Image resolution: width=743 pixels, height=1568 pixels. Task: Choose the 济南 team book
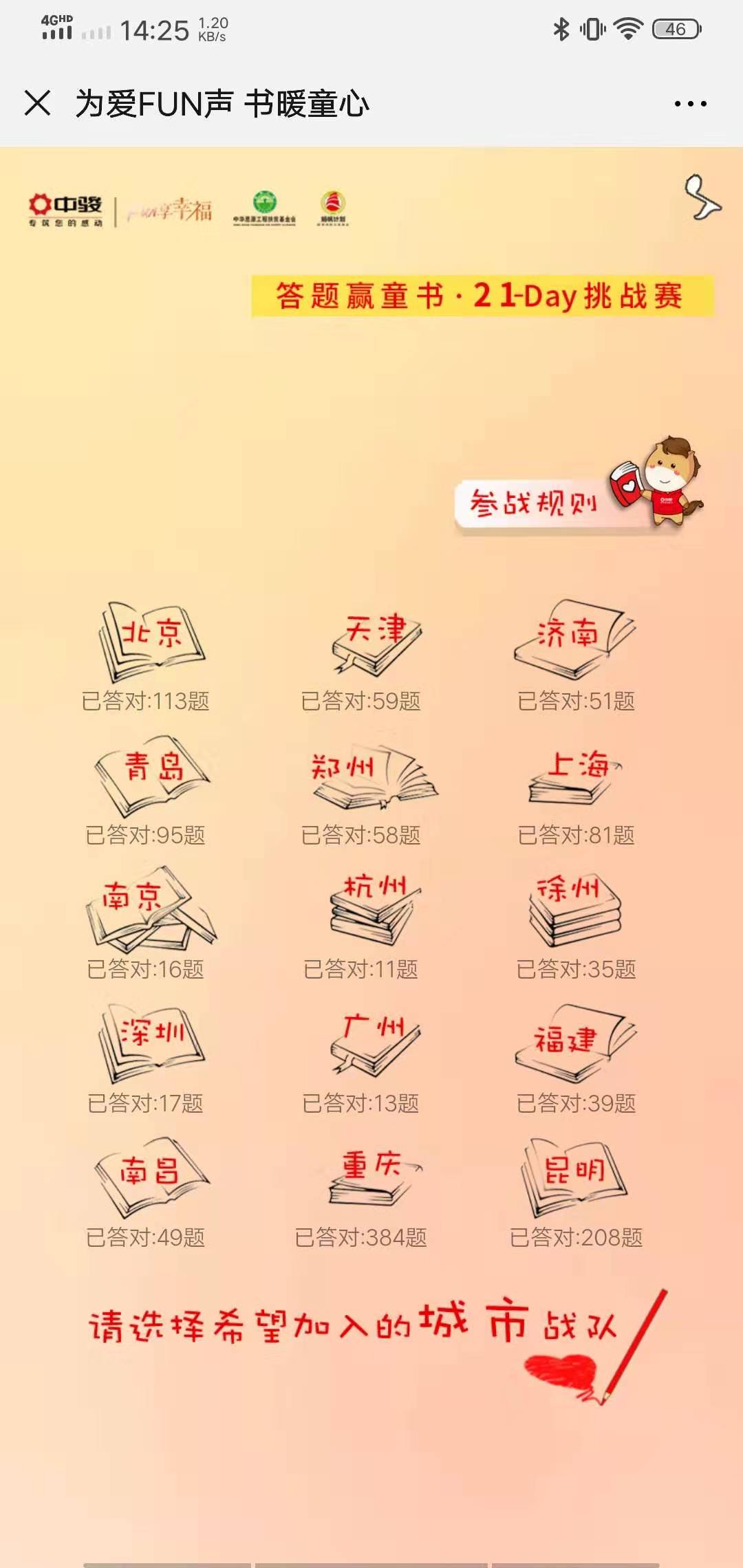point(574,641)
